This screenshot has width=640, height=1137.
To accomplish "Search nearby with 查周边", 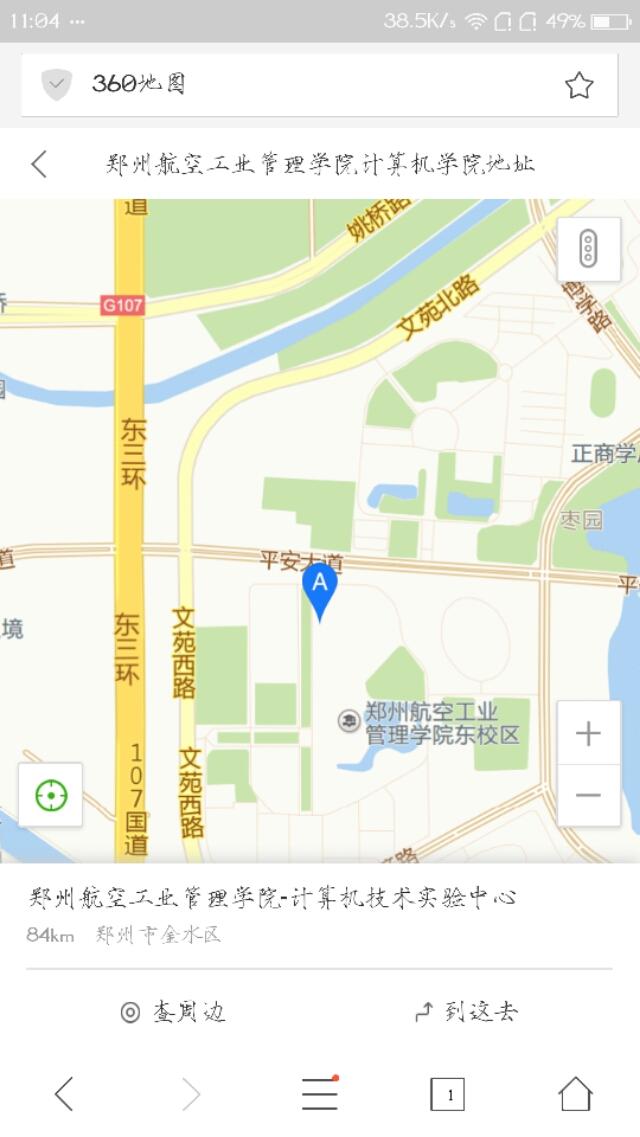I will point(173,1012).
